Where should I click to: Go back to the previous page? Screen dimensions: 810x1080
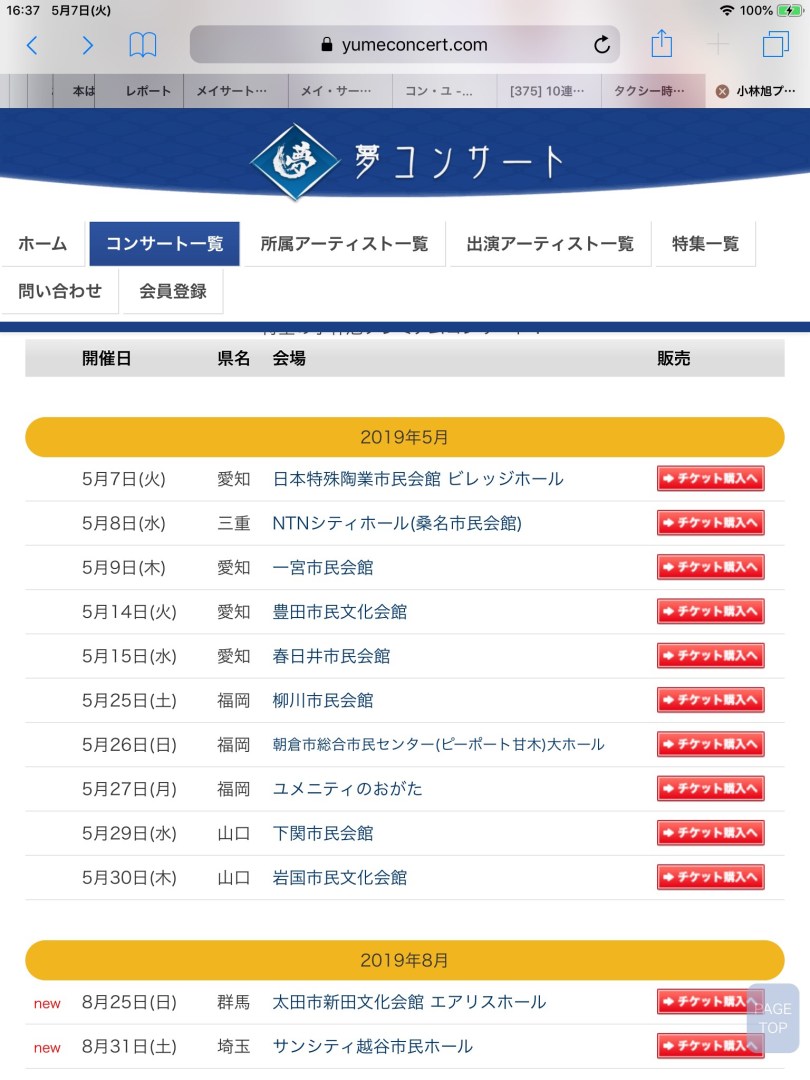(32, 45)
